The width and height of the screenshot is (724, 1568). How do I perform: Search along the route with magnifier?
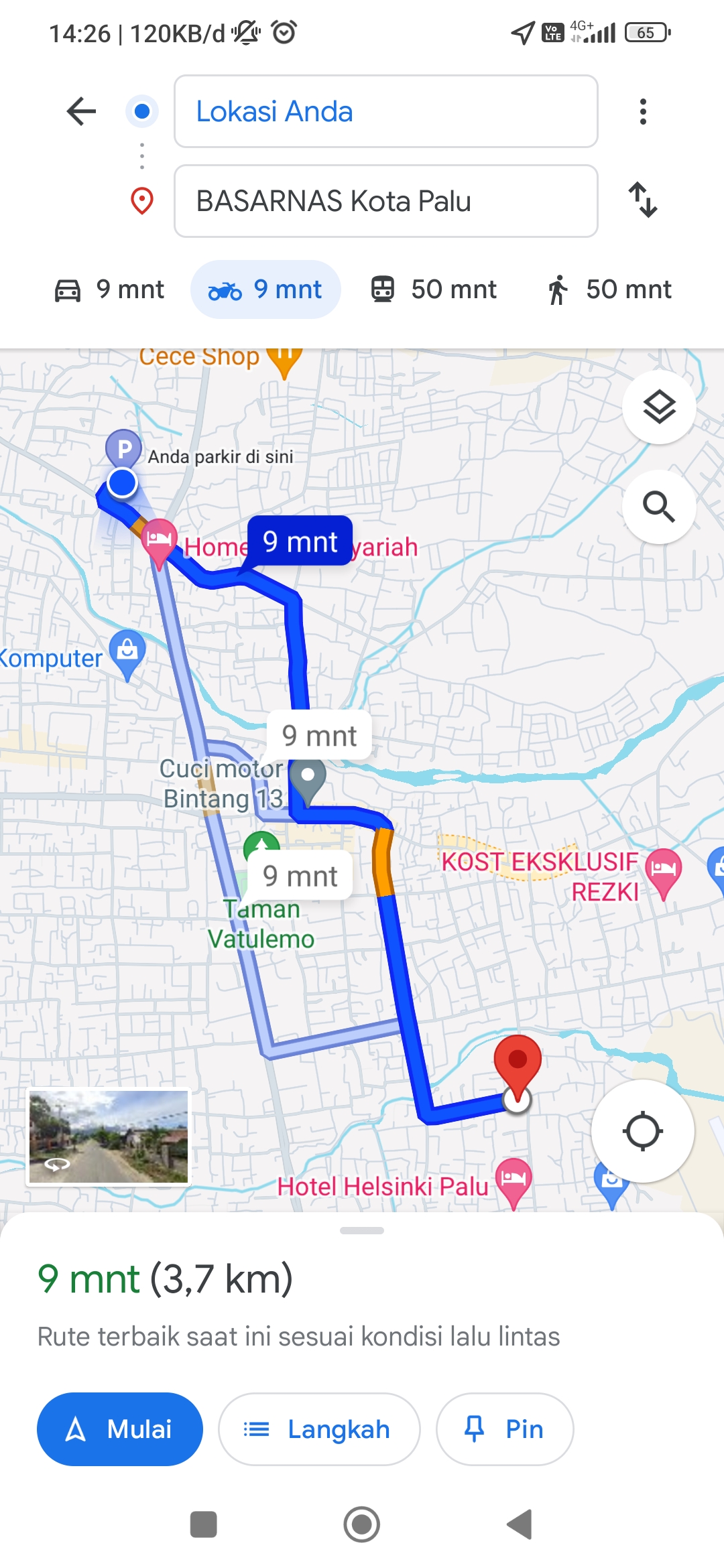(659, 507)
